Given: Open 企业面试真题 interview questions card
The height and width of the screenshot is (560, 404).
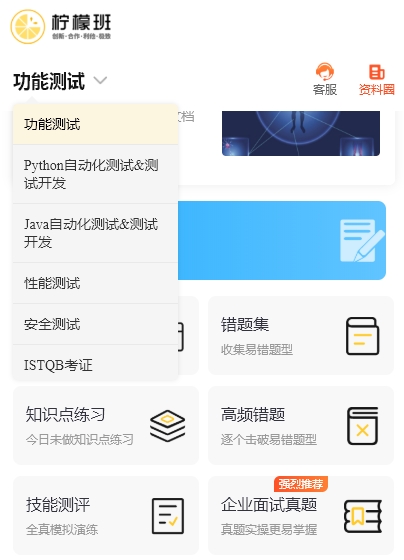Looking at the screenshot, I should click(x=301, y=515).
